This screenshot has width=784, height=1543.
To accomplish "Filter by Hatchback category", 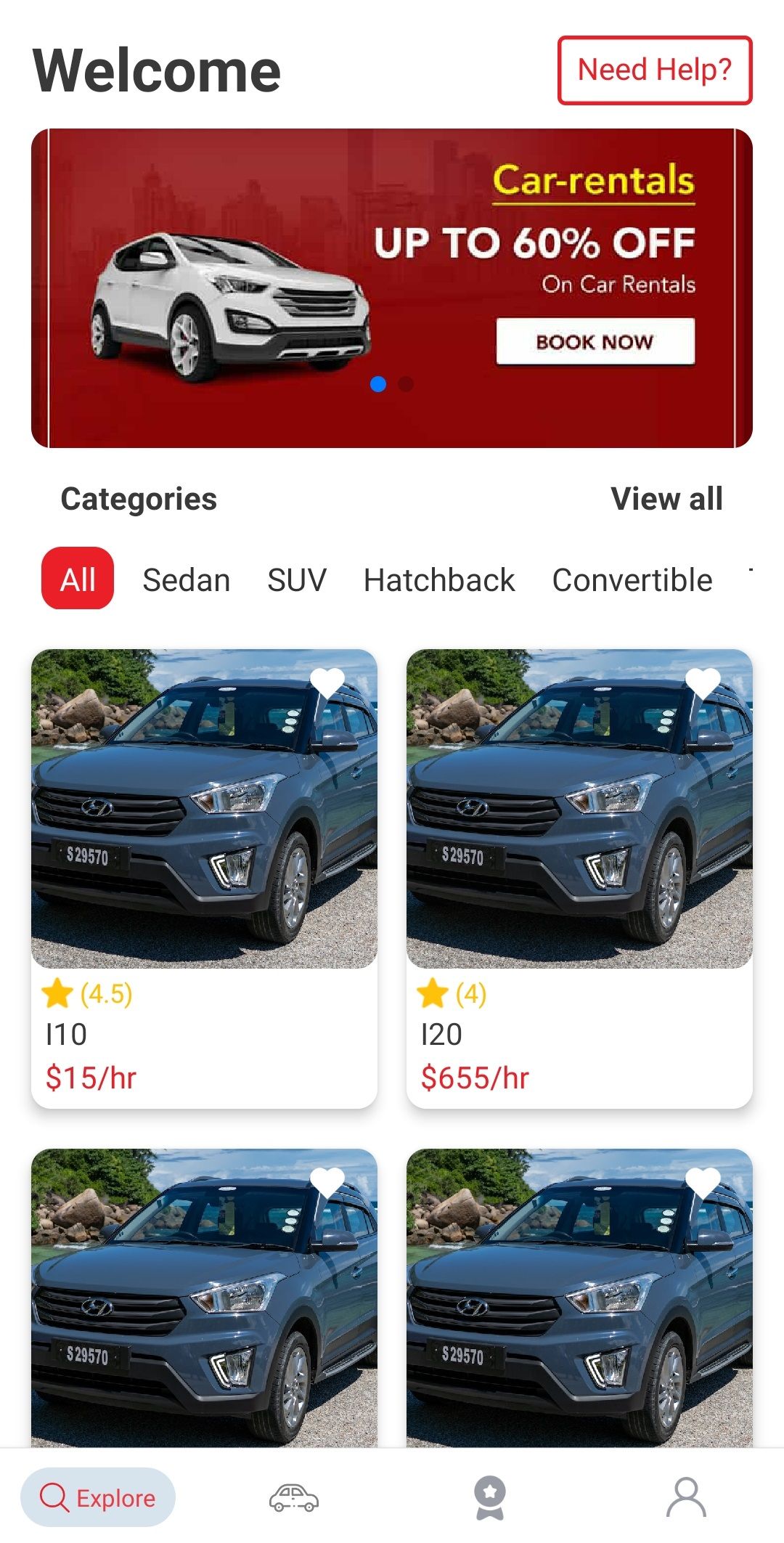I will tap(439, 580).
